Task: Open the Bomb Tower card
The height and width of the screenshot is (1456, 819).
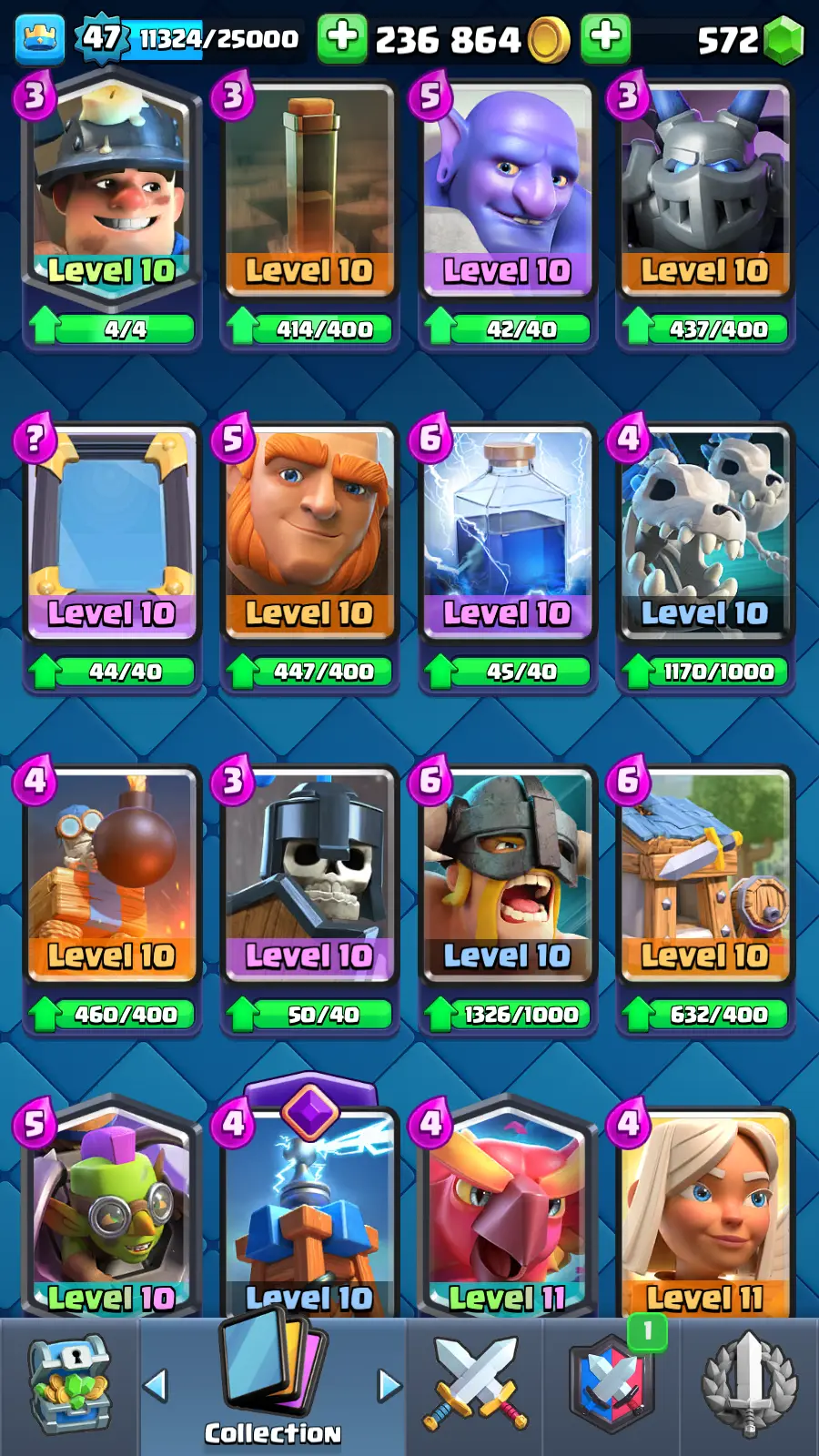Action: tap(111, 874)
